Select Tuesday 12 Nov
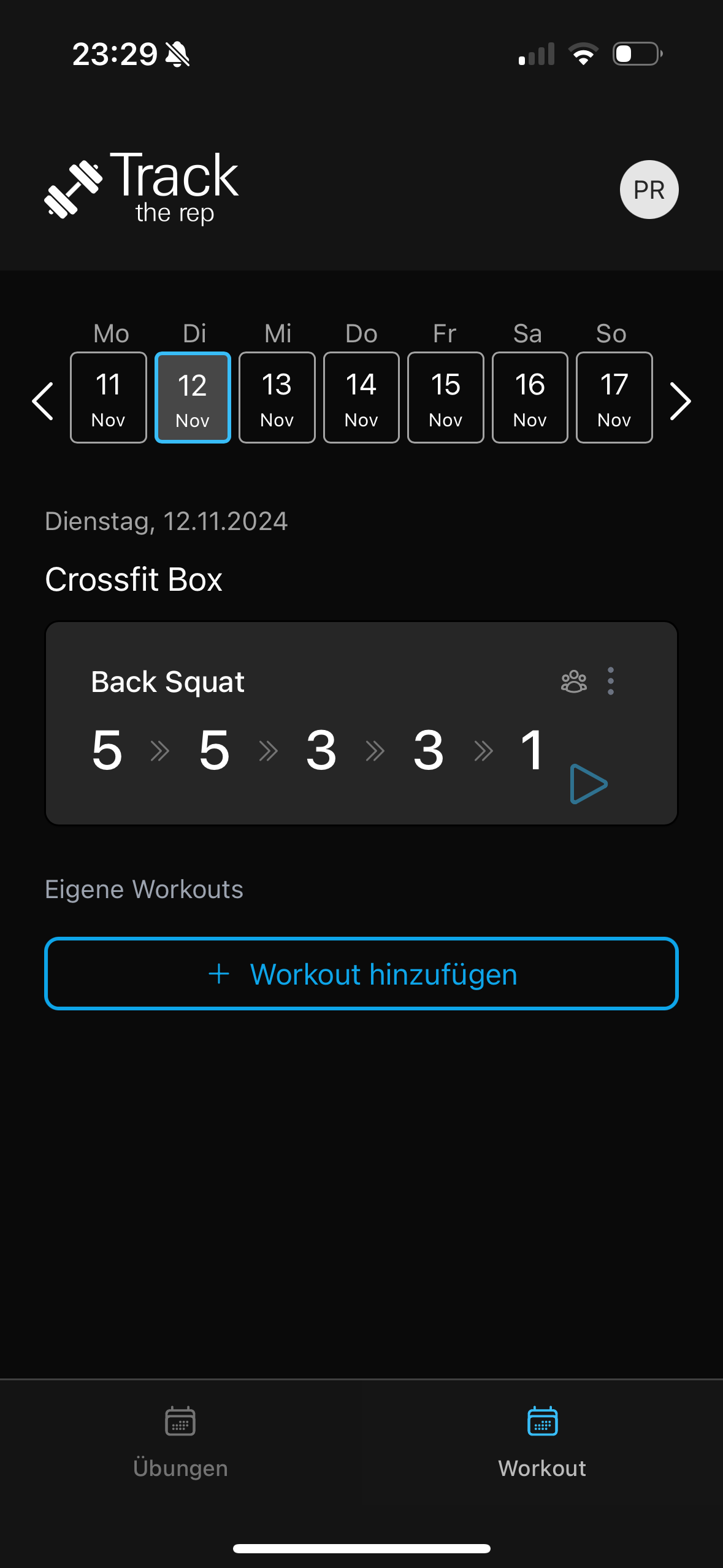723x1568 pixels. [193, 398]
